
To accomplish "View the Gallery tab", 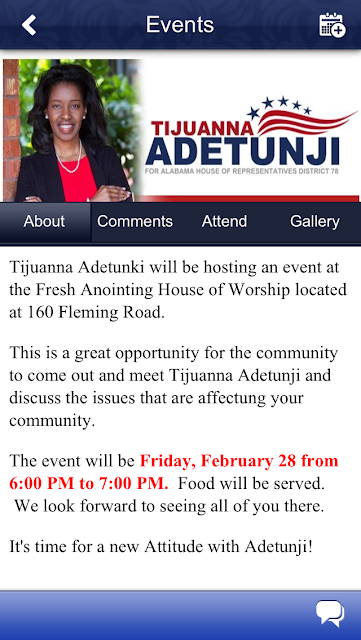I will click(315, 222).
